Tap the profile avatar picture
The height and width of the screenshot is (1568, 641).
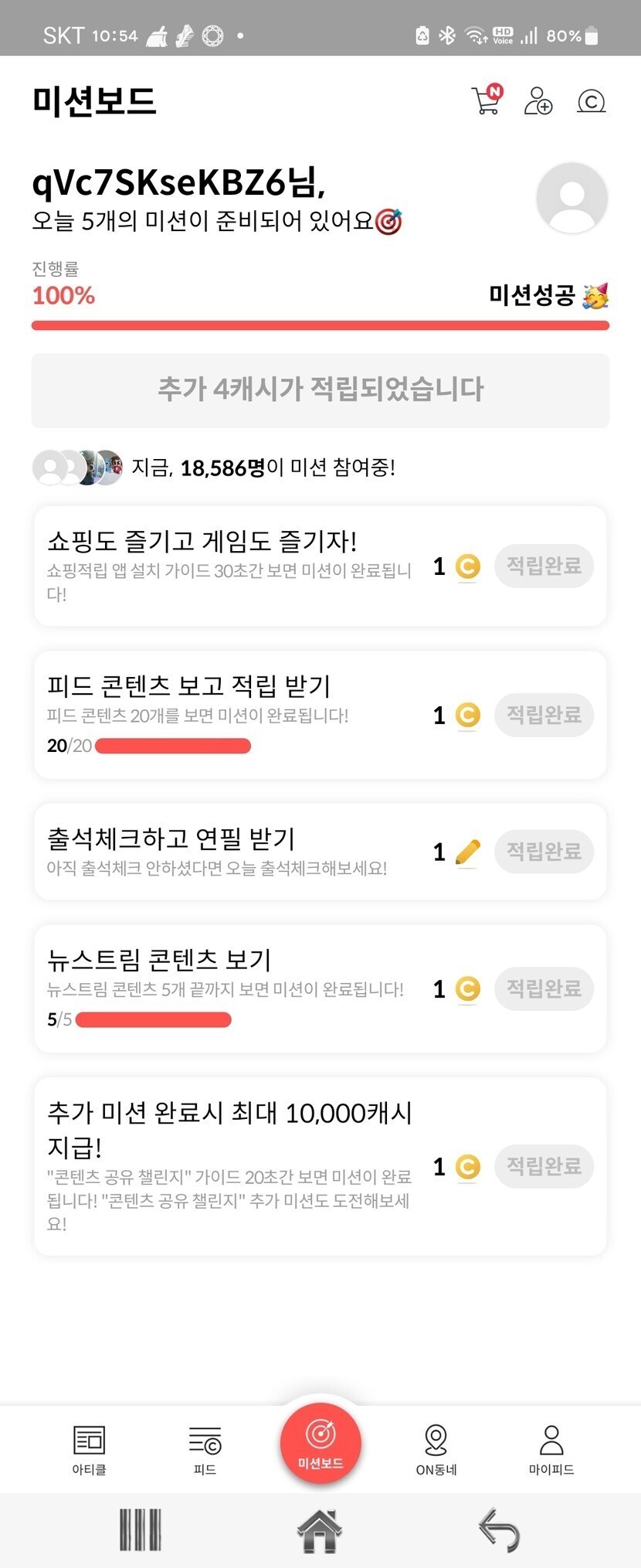(571, 198)
